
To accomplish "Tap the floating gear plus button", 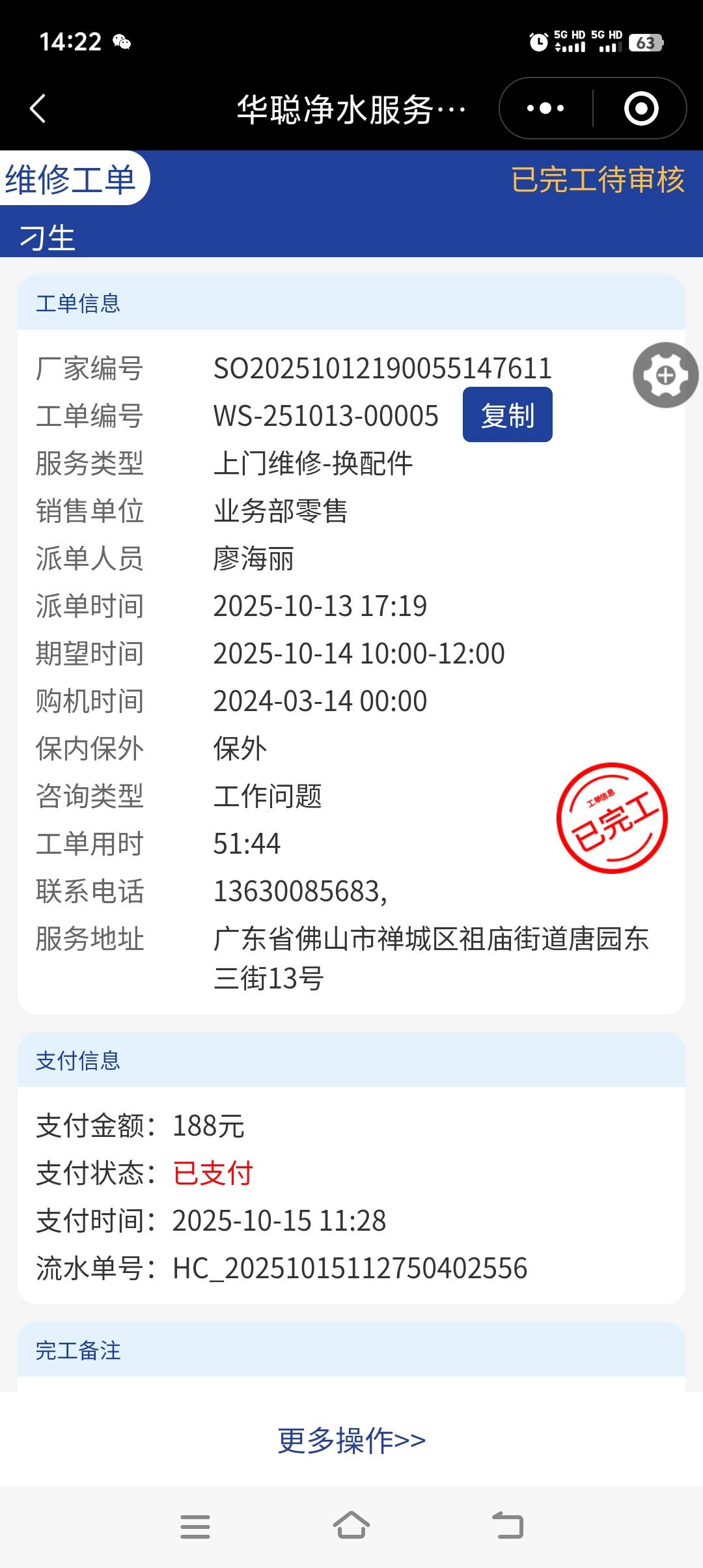I will (665, 375).
